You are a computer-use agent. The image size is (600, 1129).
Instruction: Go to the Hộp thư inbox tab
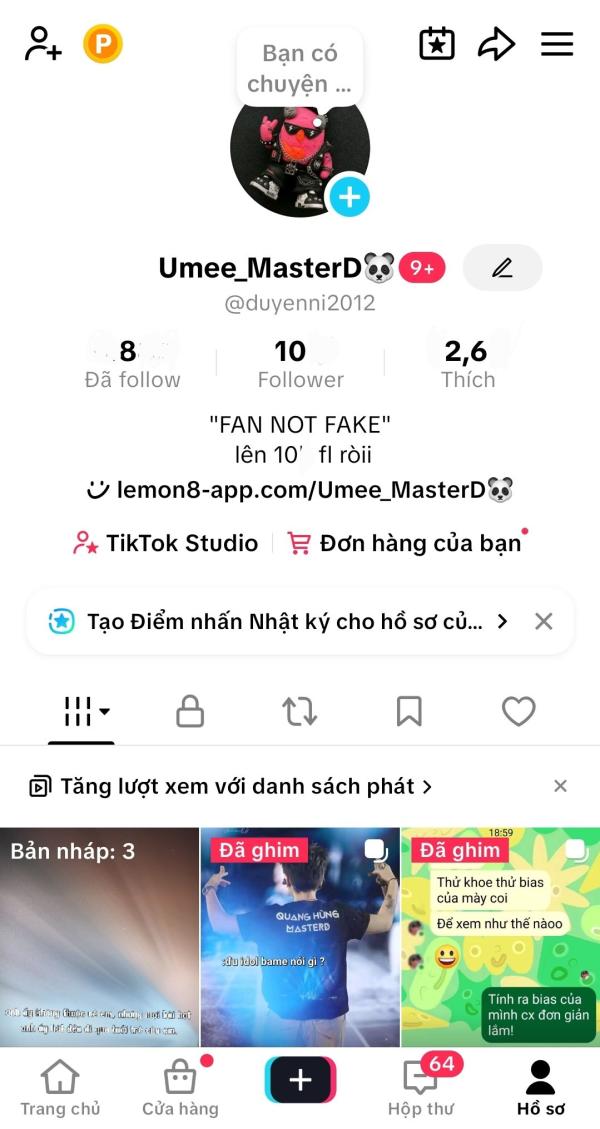point(420,1085)
